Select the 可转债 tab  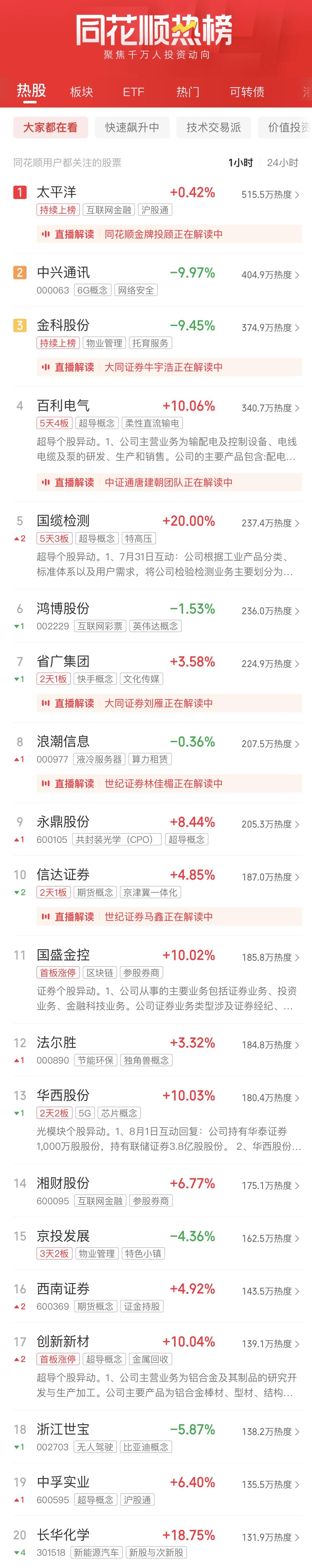(246, 92)
